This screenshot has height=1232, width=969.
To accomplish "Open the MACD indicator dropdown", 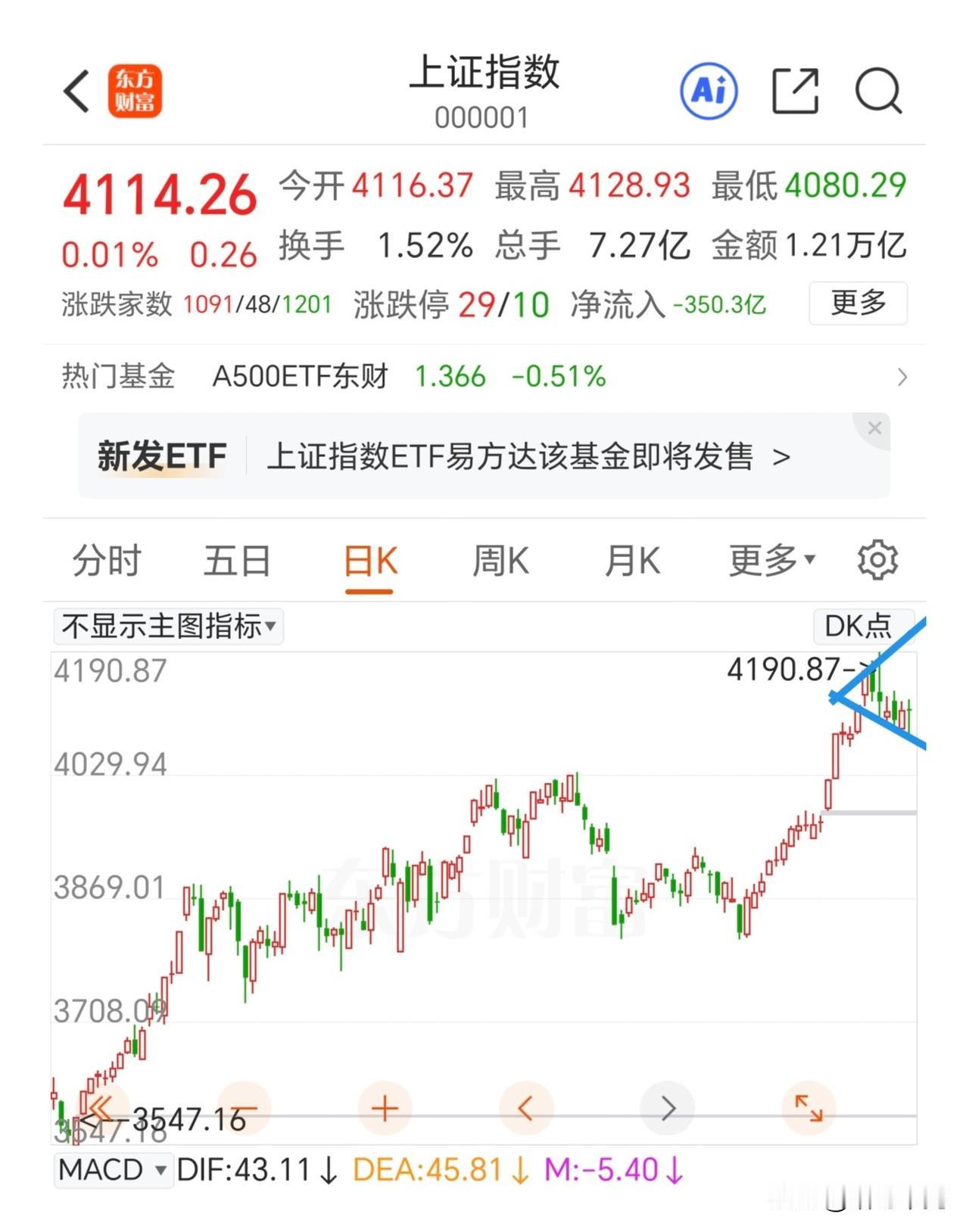I will tap(114, 1169).
